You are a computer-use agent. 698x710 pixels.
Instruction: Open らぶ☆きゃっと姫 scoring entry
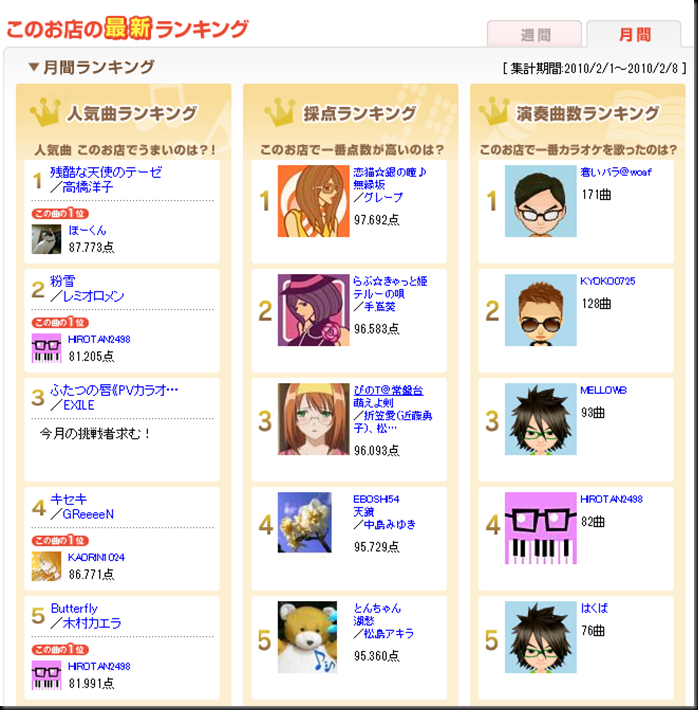(391, 281)
